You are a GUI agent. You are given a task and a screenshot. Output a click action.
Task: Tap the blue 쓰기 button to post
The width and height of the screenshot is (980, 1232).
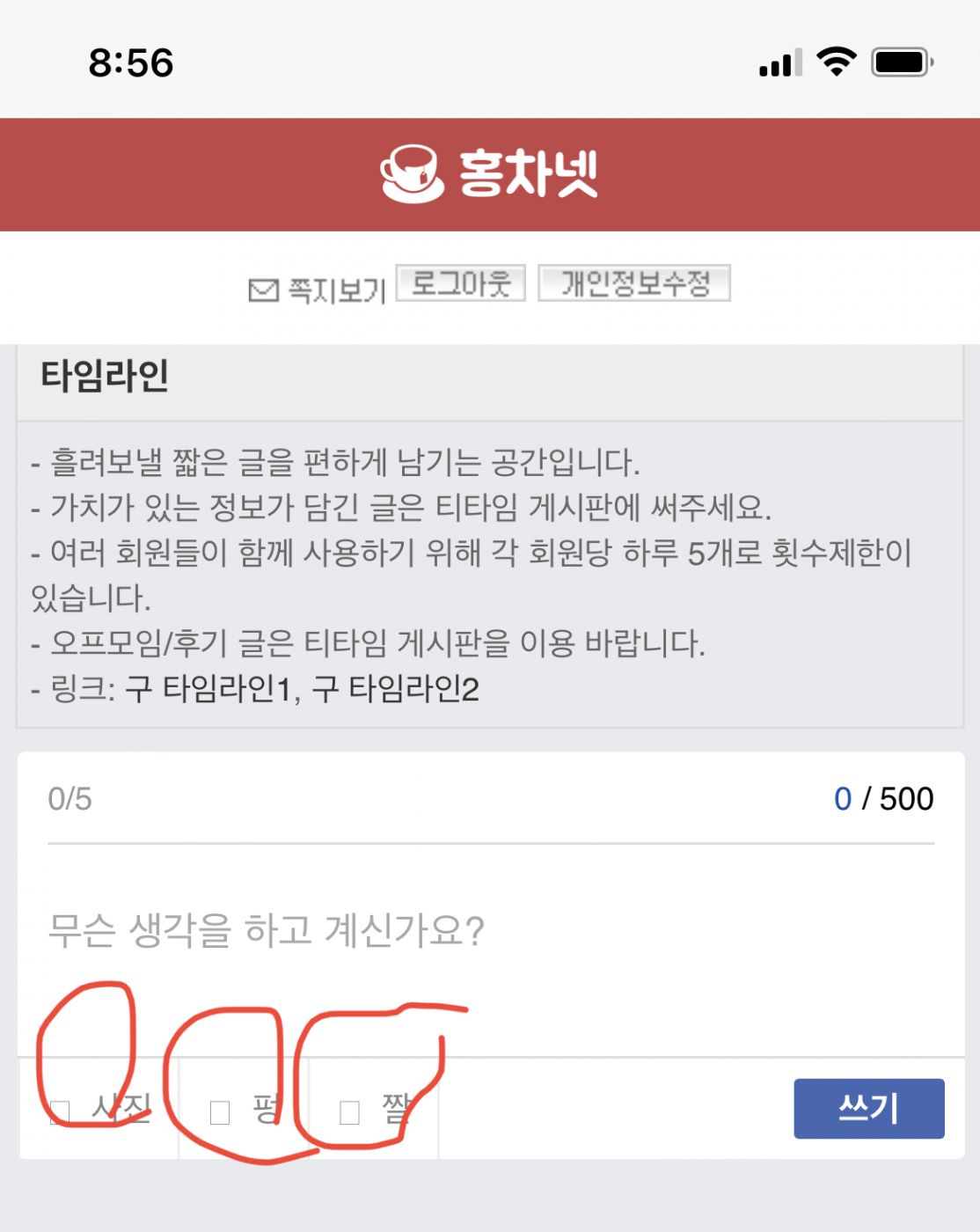pyautogui.click(x=868, y=1108)
